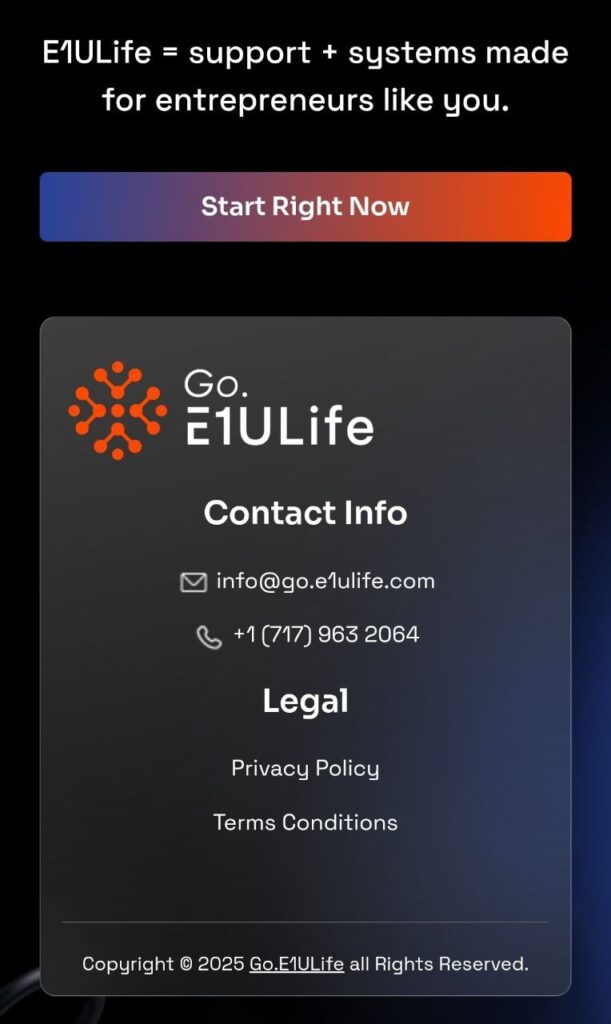Open the info@go.e1ulife.com email link

click(x=324, y=581)
